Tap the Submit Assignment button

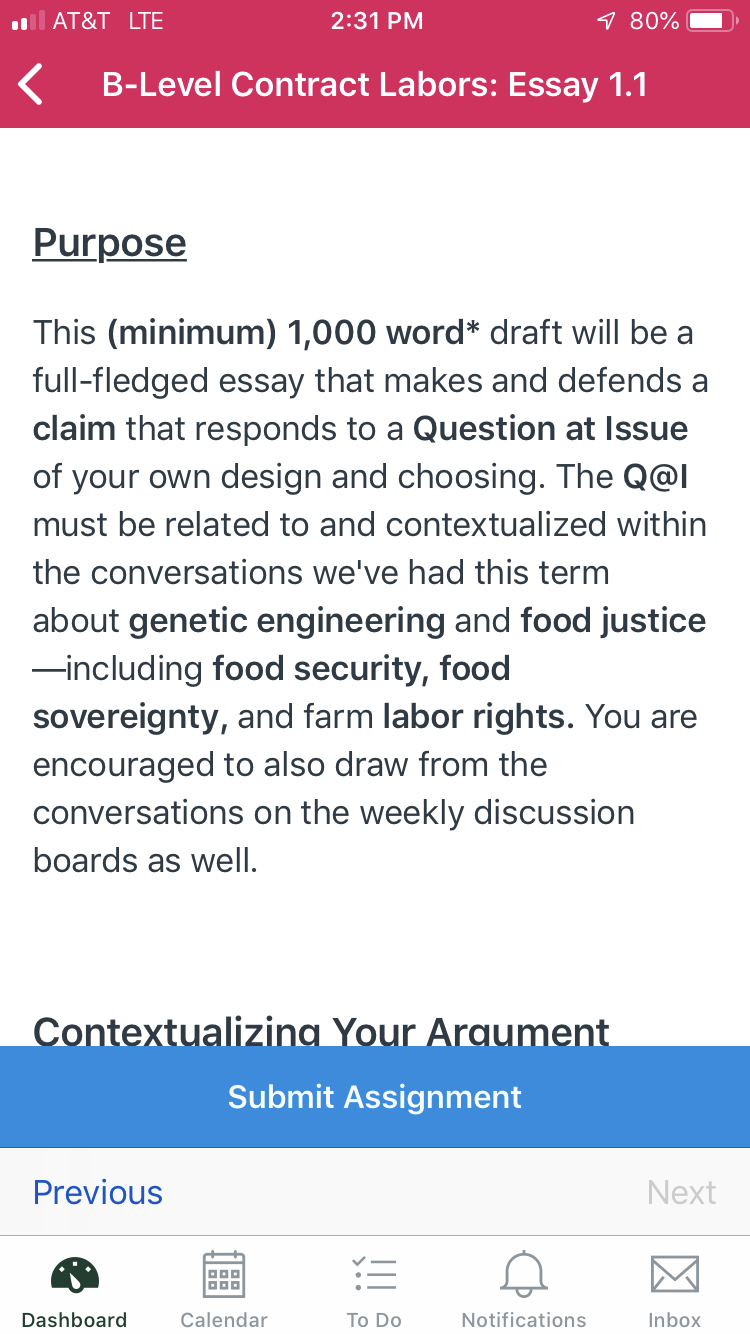pos(375,1097)
